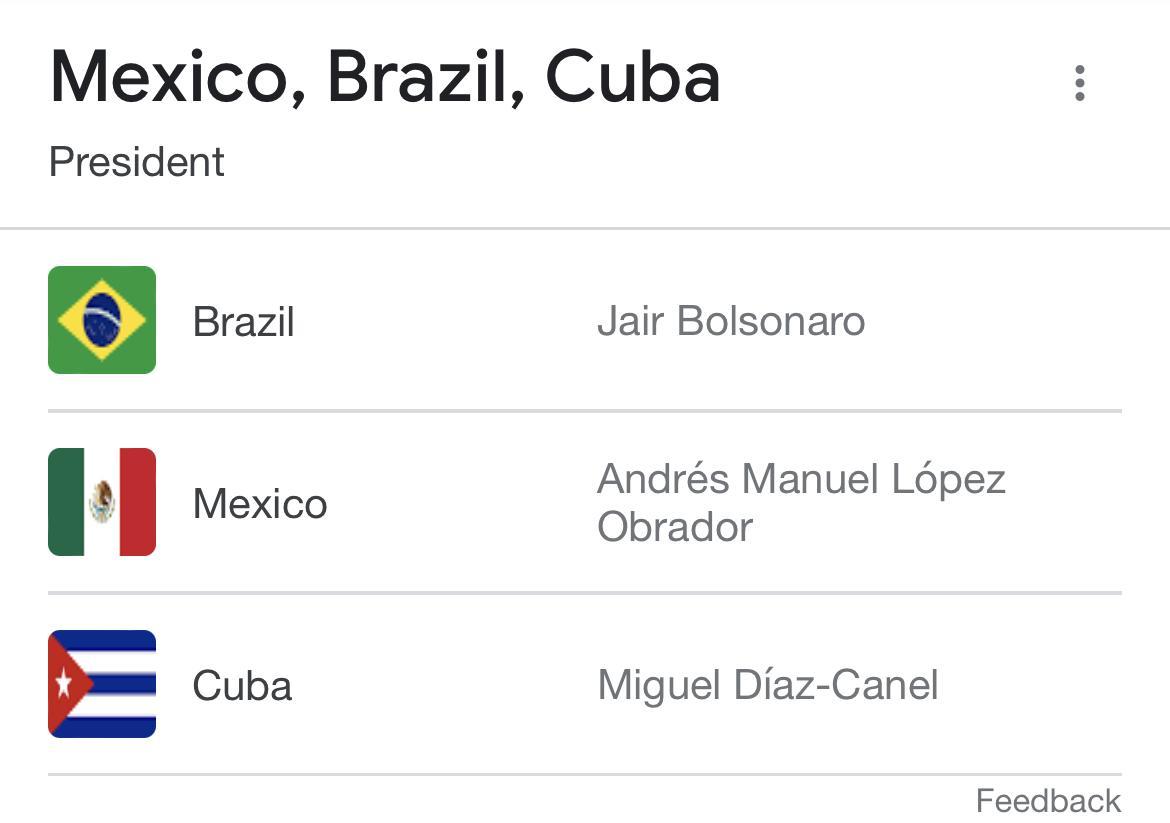Open the Brazil row
Image resolution: width=1170 pixels, height=823 pixels.
point(585,320)
